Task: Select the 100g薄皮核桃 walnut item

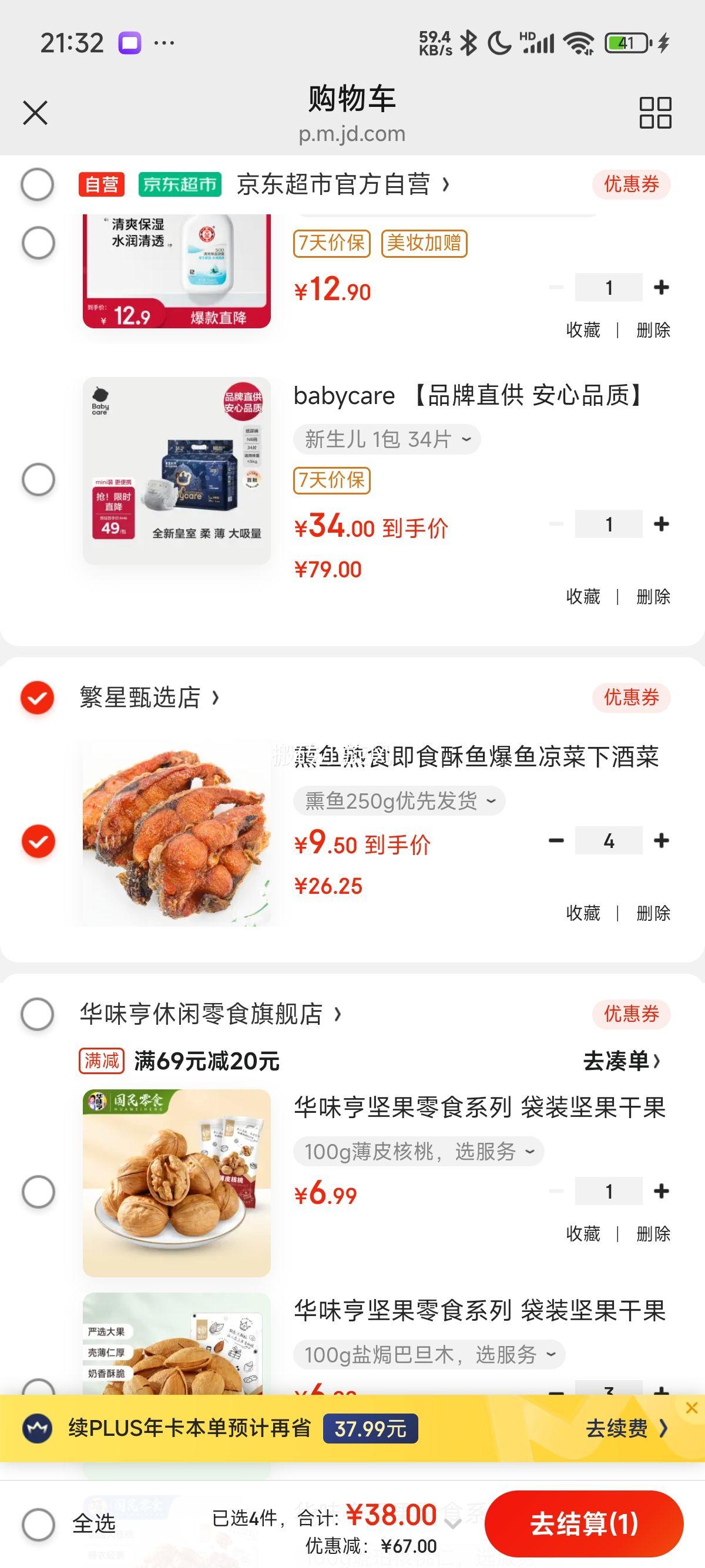Action: point(38,1191)
